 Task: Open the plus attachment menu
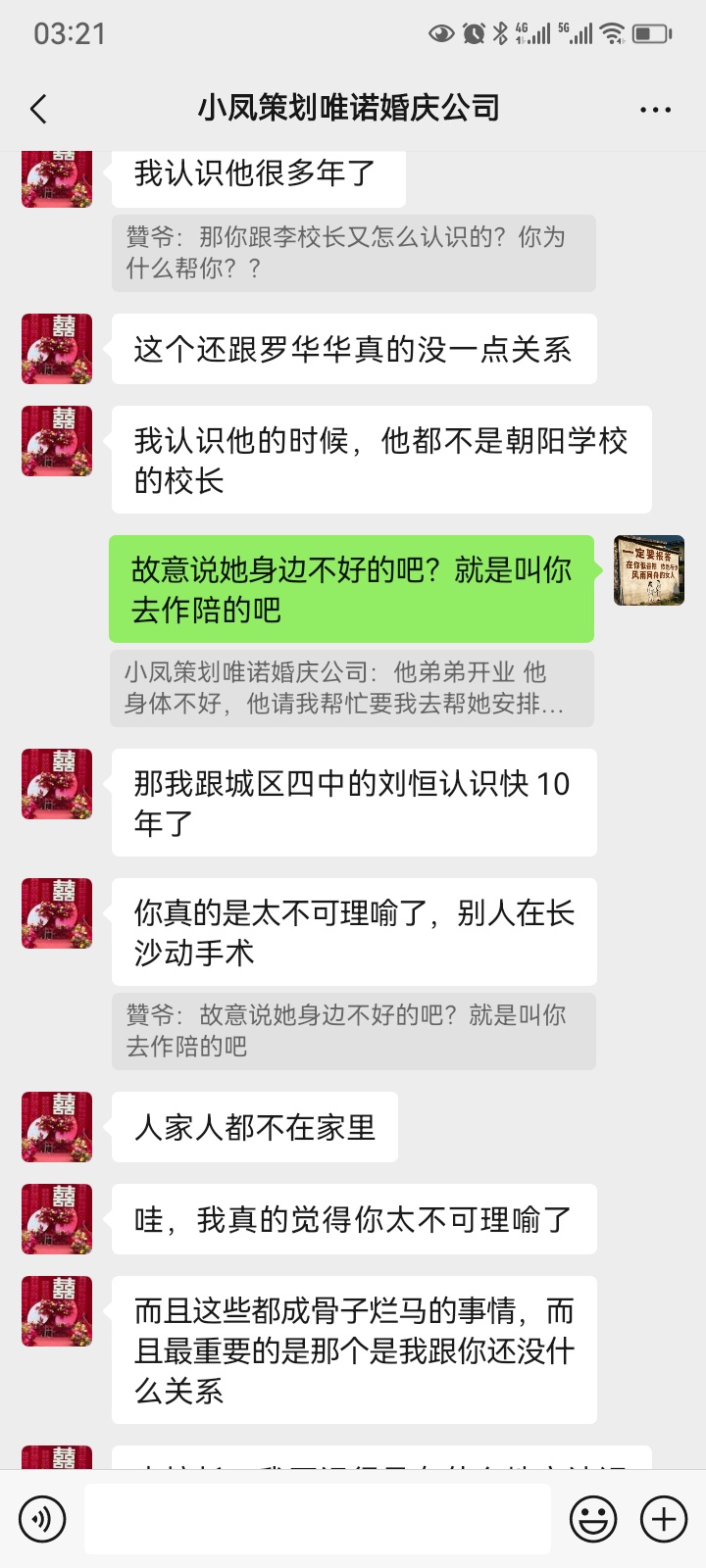[664, 1519]
